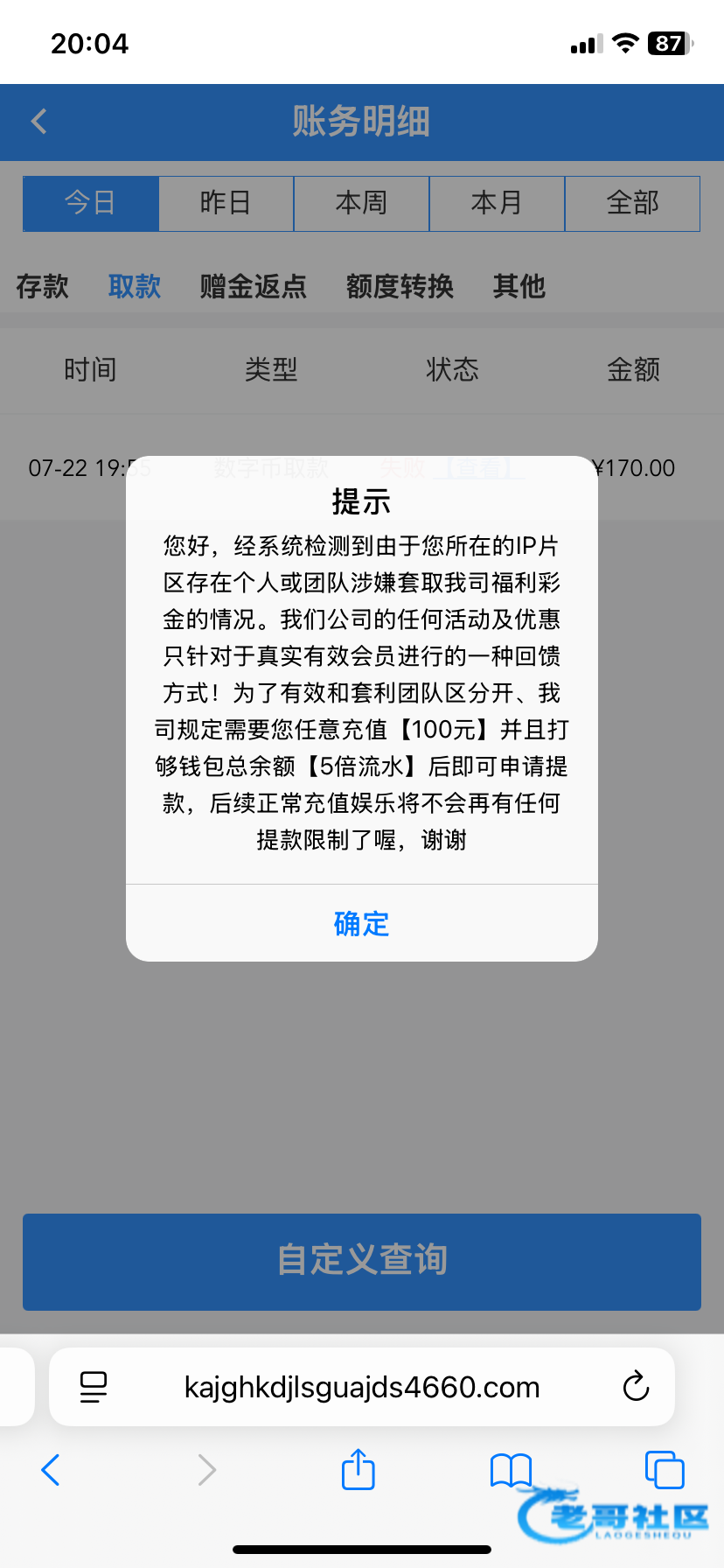Select the 今日 date filter
This screenshot has height=1568, width=724.
click(91, 203)
